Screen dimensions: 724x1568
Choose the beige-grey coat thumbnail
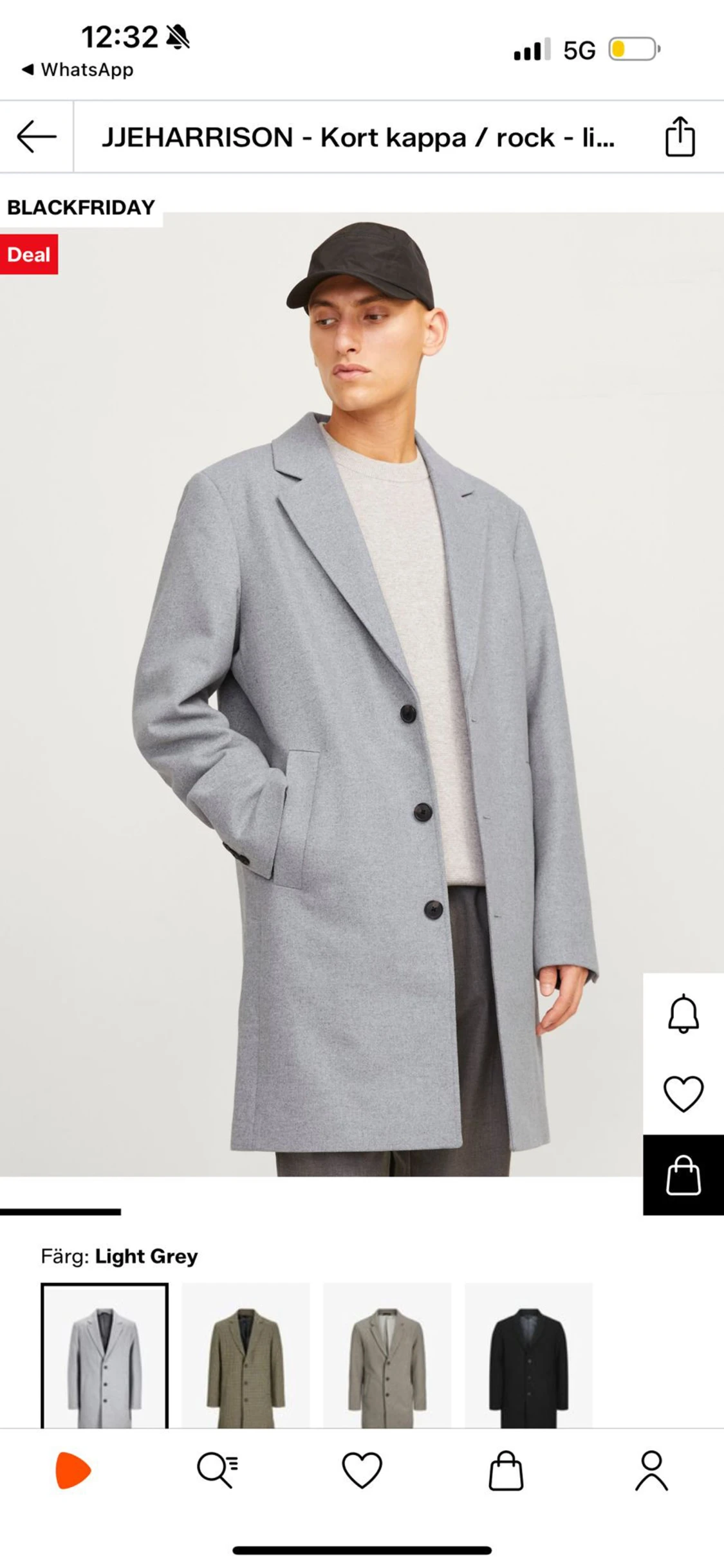pos(387,1354)
